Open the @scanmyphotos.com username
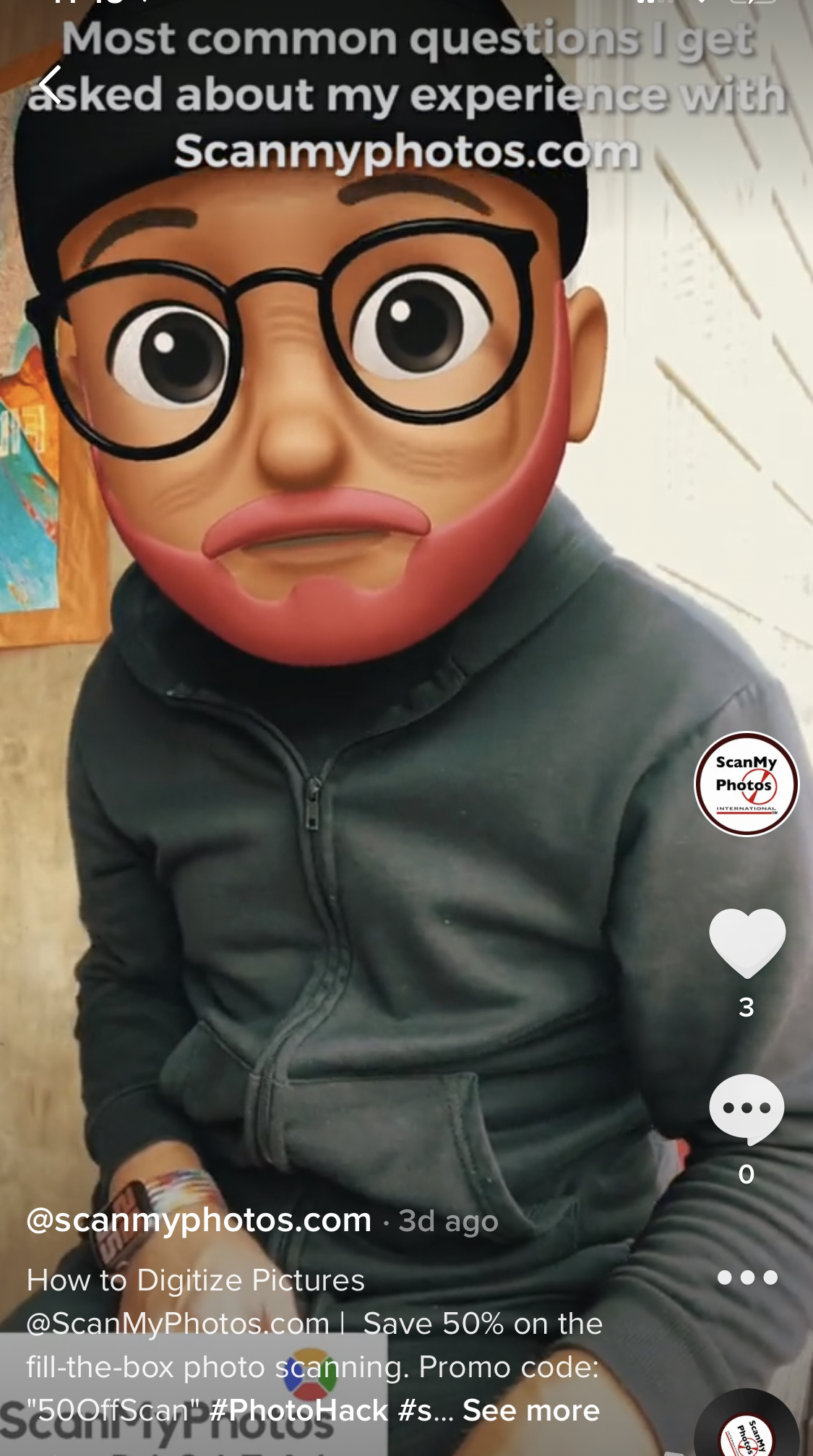Viewport: 813px width, 1456px height. [x=199, y=1220]
